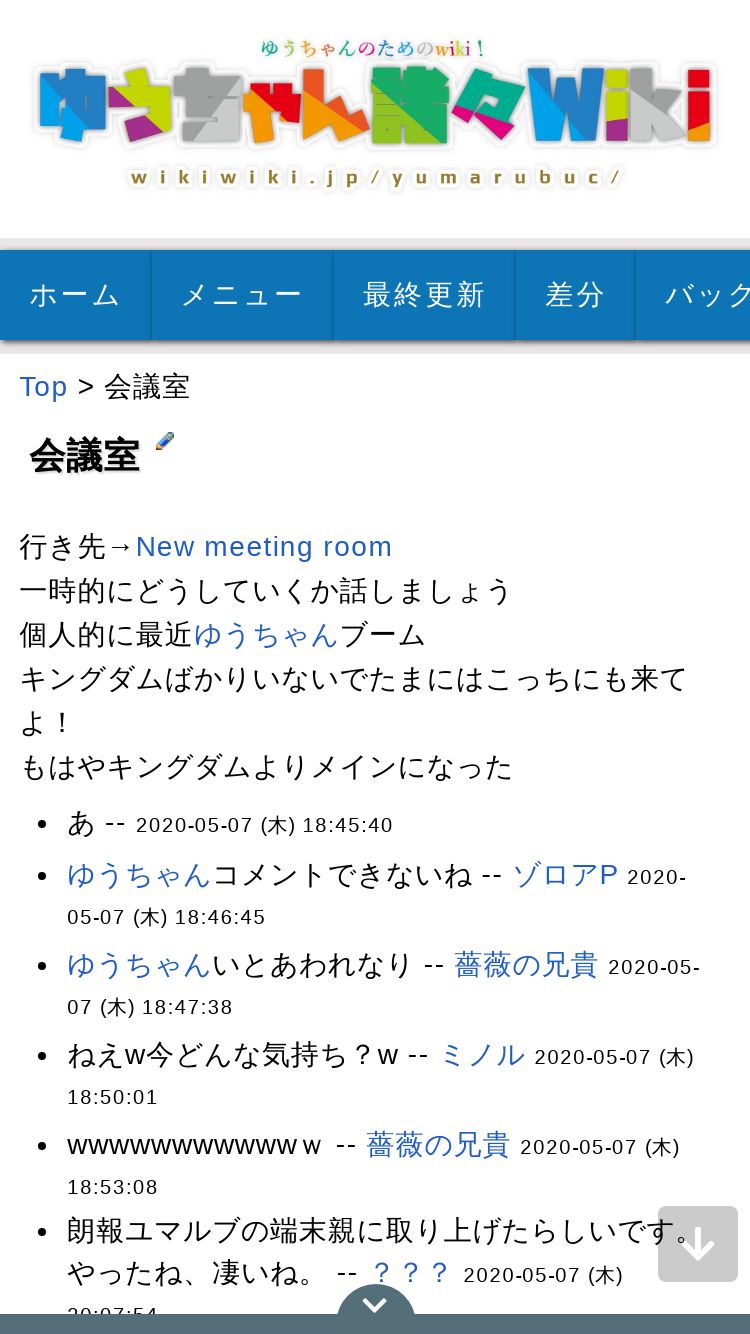750x1334 pixels.
Task: Open 薔薇の兄貴 link on the いとあわれなり comment
Action: click(x=526, y=965)
